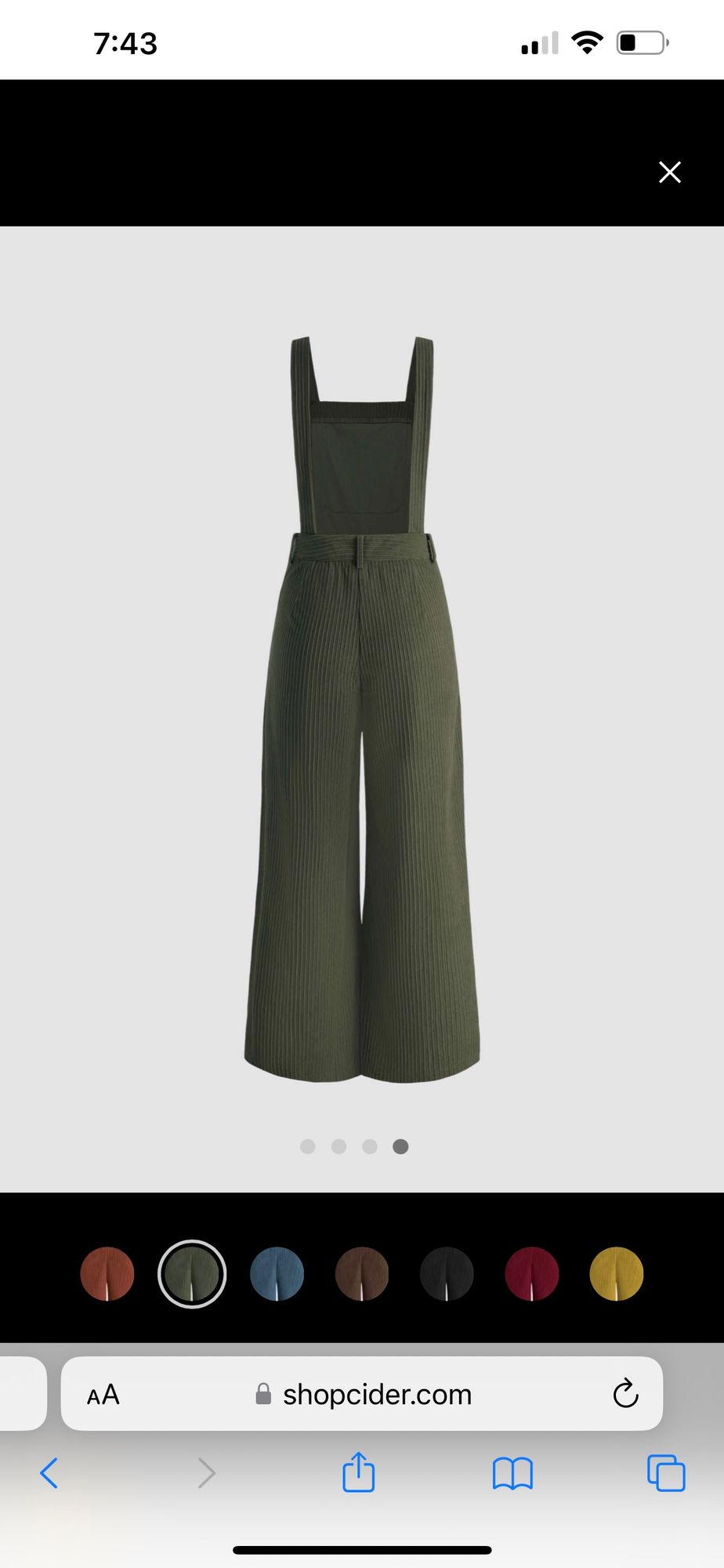The image size is (724, 1568).
Task: Choose the mustard yellow color swatch
Action: click(617, 1274)
